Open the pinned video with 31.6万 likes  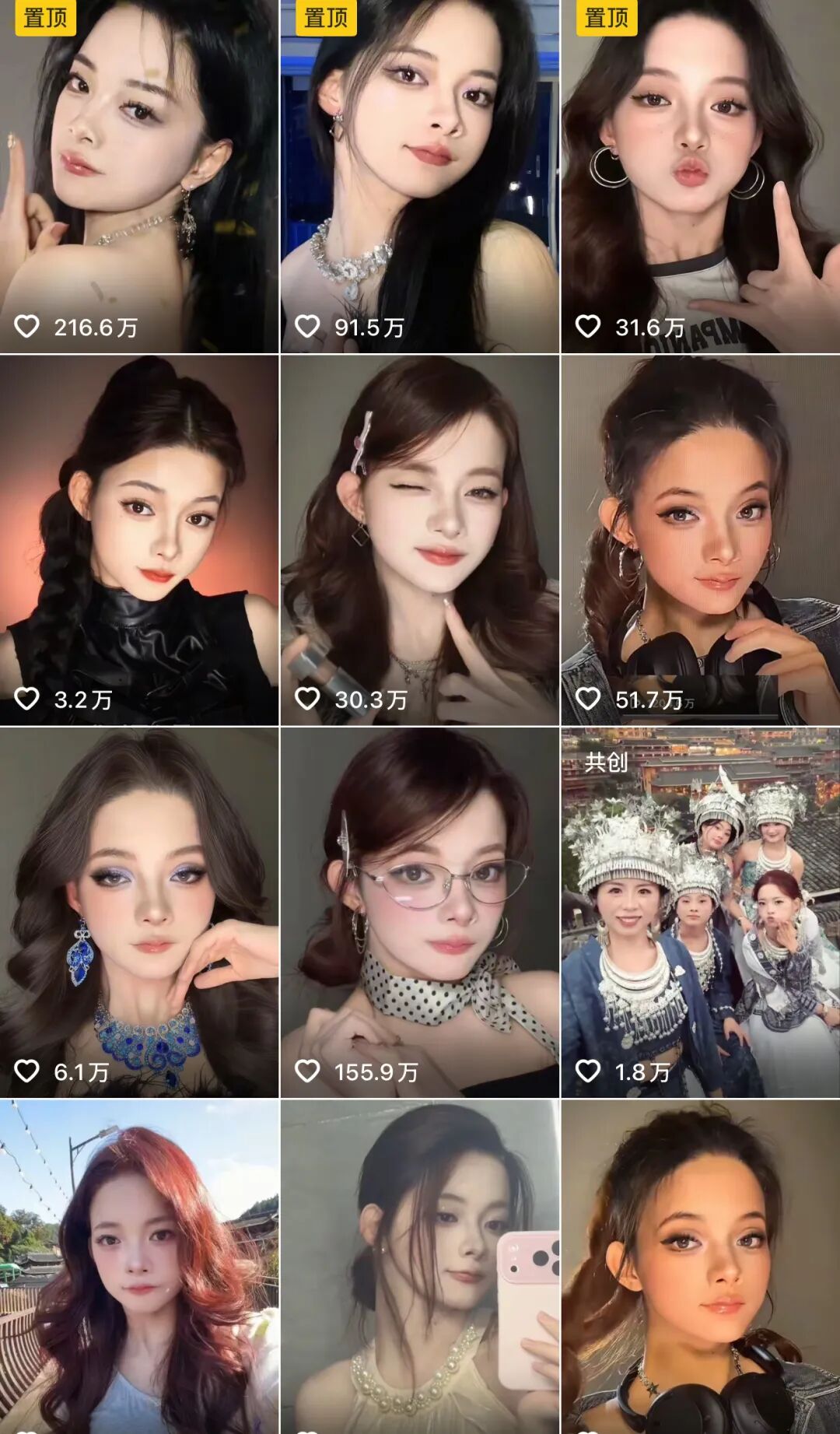click(x=700, y=177)
